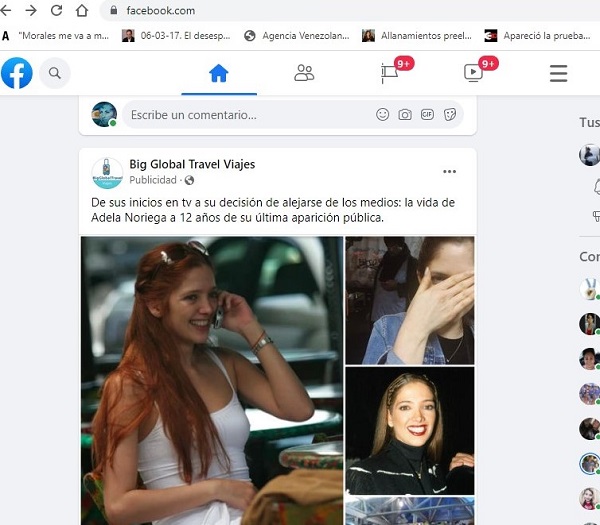Go back in the browser

point(9,11)
